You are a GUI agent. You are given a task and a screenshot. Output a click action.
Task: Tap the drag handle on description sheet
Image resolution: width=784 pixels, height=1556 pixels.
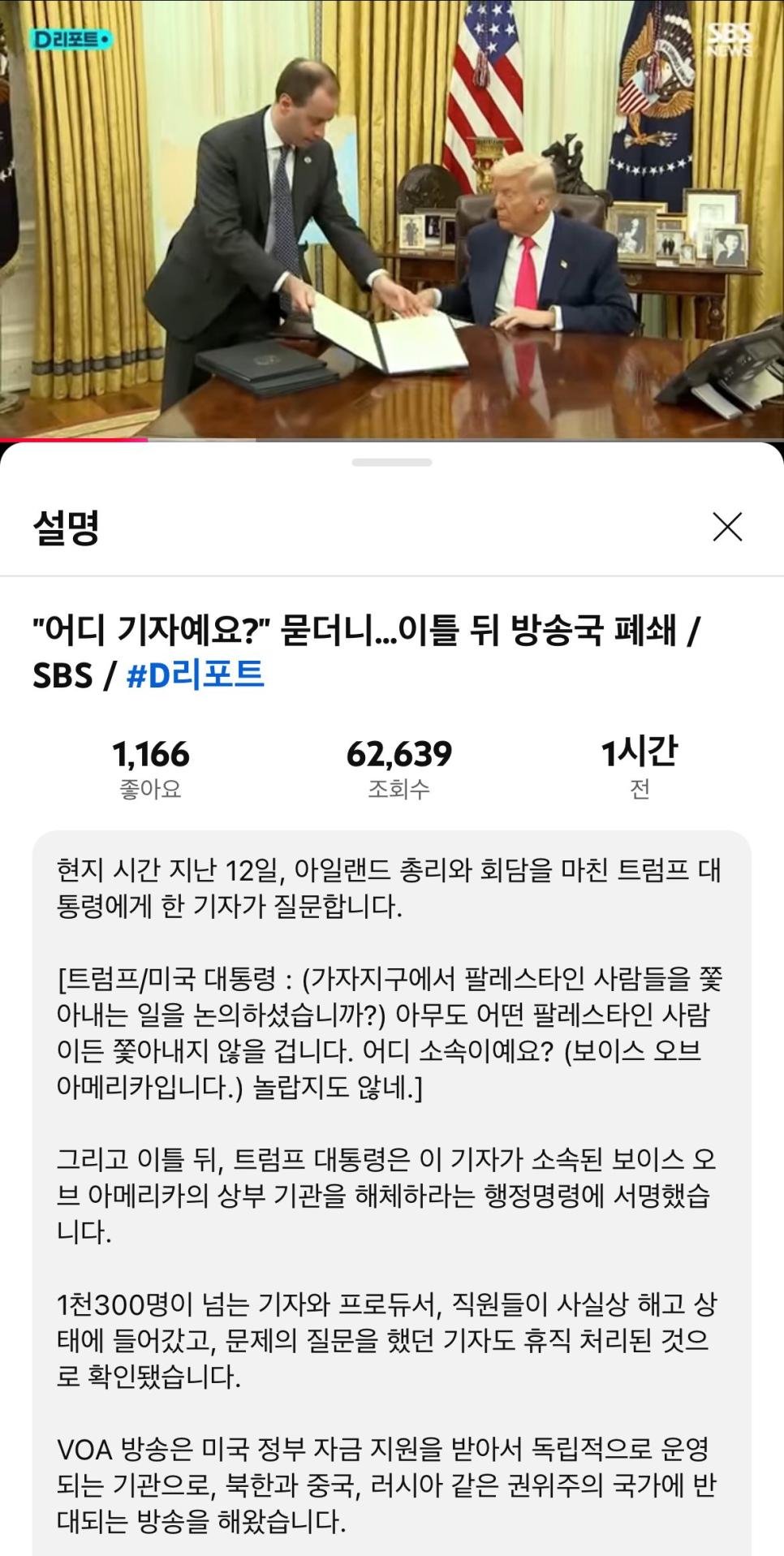(392, 463)
